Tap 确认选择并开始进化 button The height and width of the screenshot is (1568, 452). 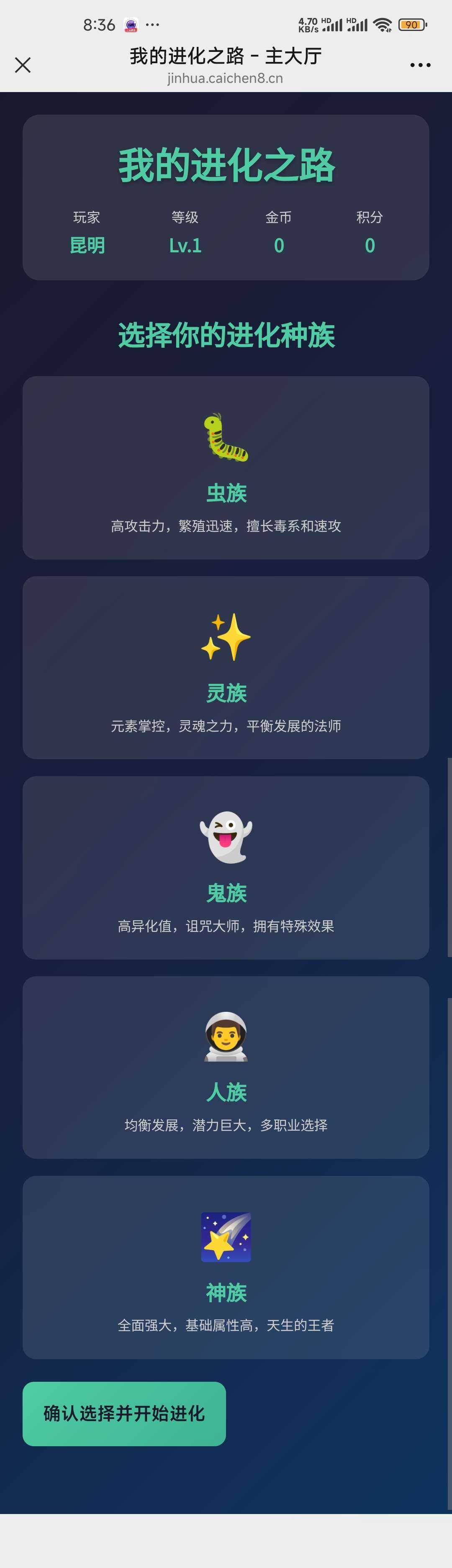124,1414
